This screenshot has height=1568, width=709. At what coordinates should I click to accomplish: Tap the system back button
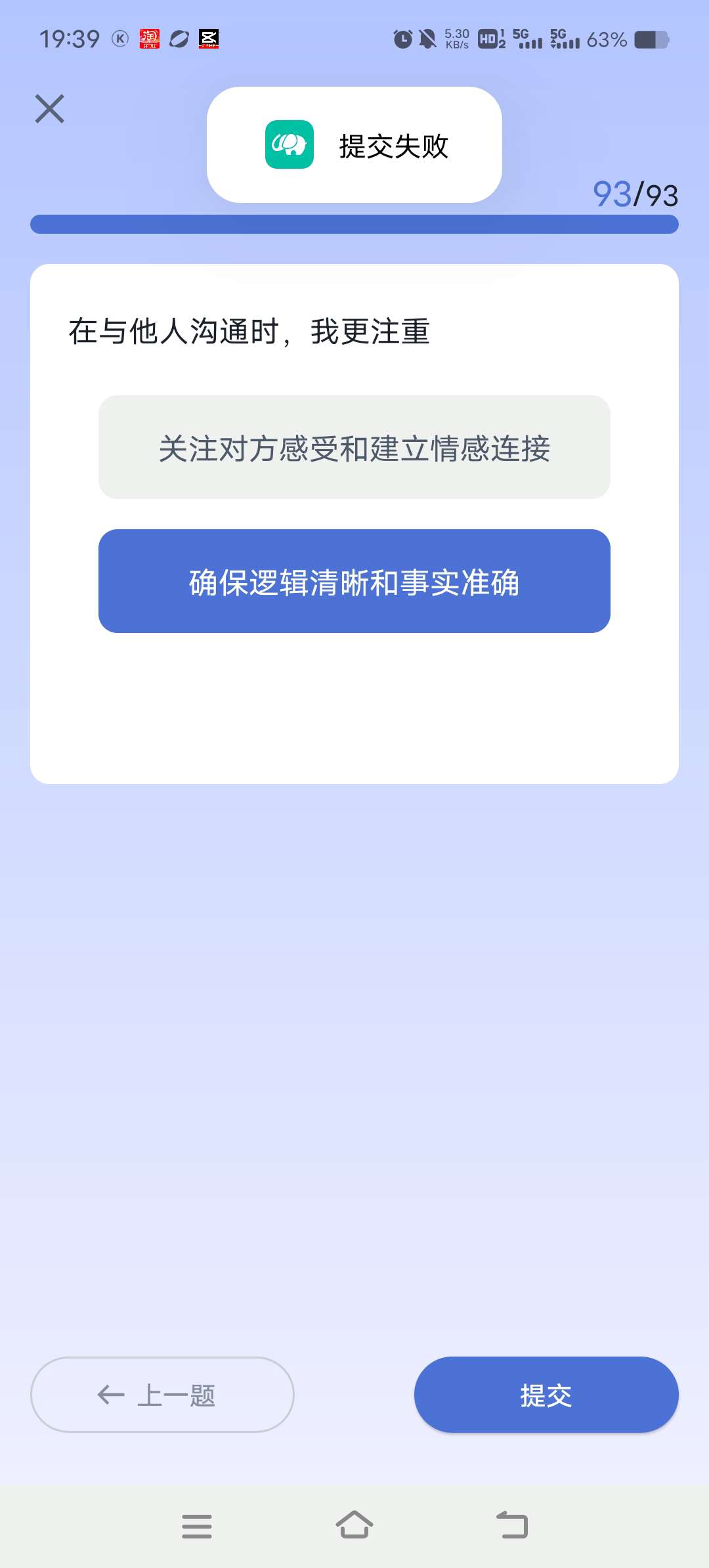(x=512, y=1525)
